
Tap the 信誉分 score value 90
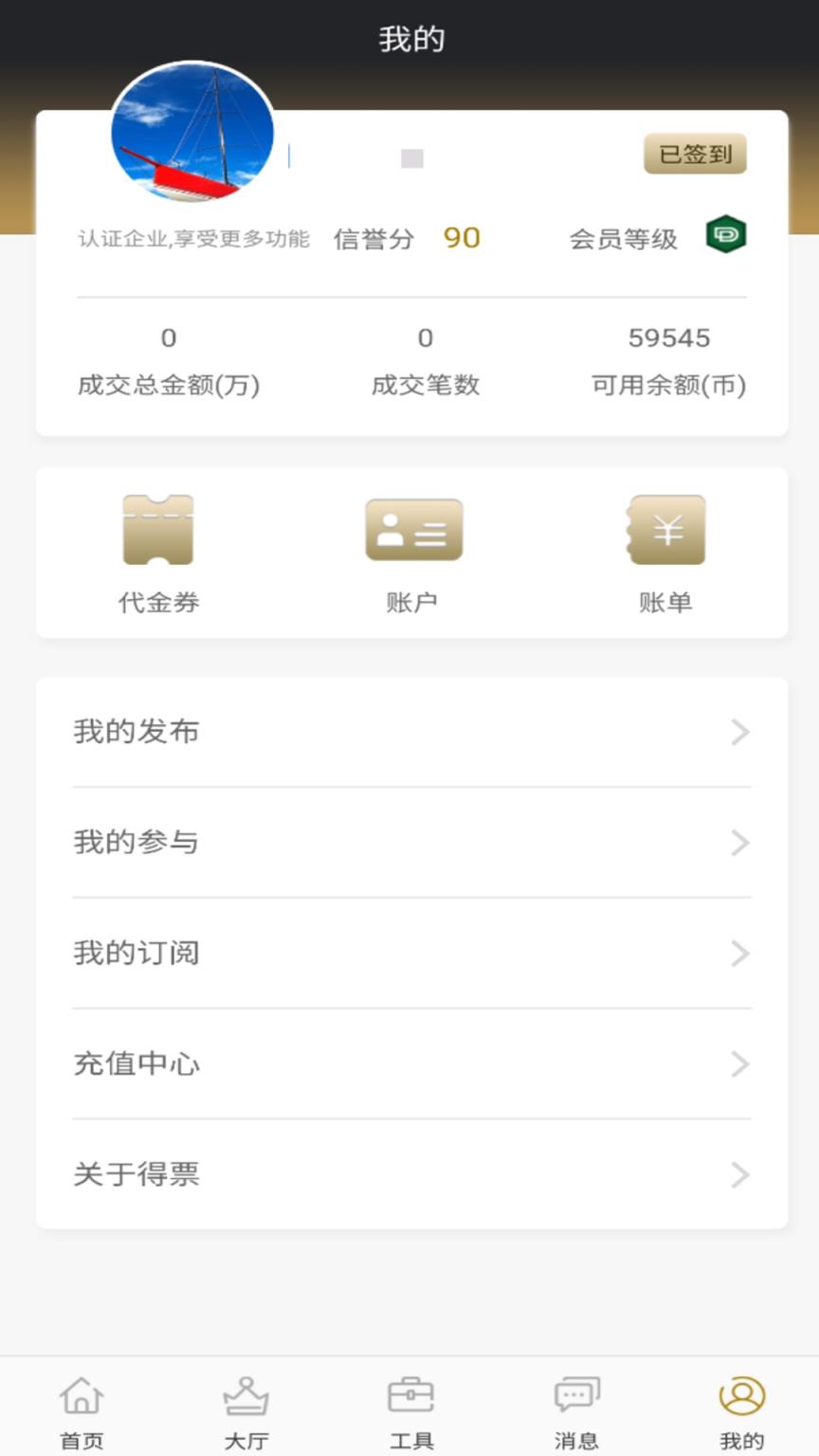(x=464, y=238)
